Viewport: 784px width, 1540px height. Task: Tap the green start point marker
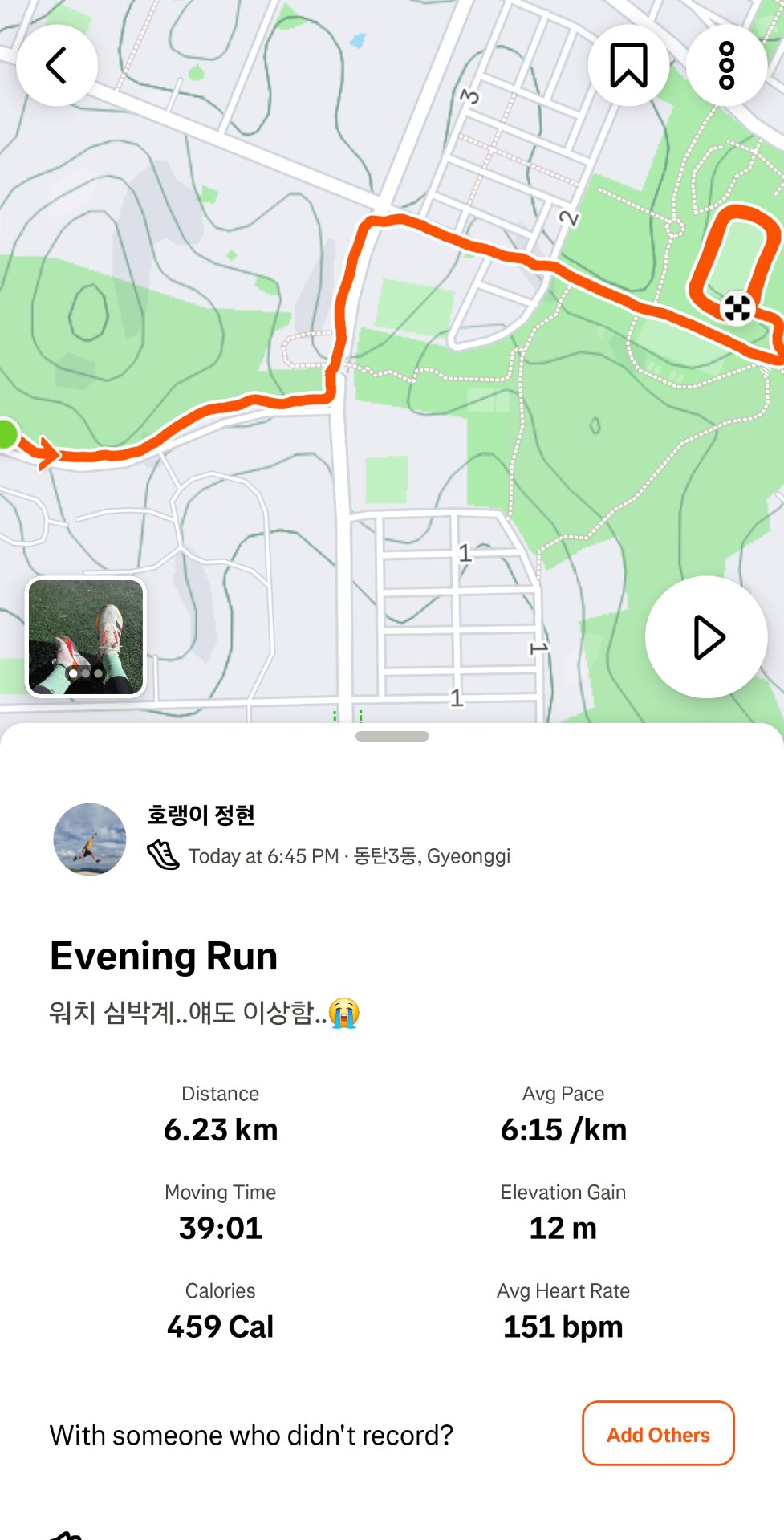click(x=6, y=434)
